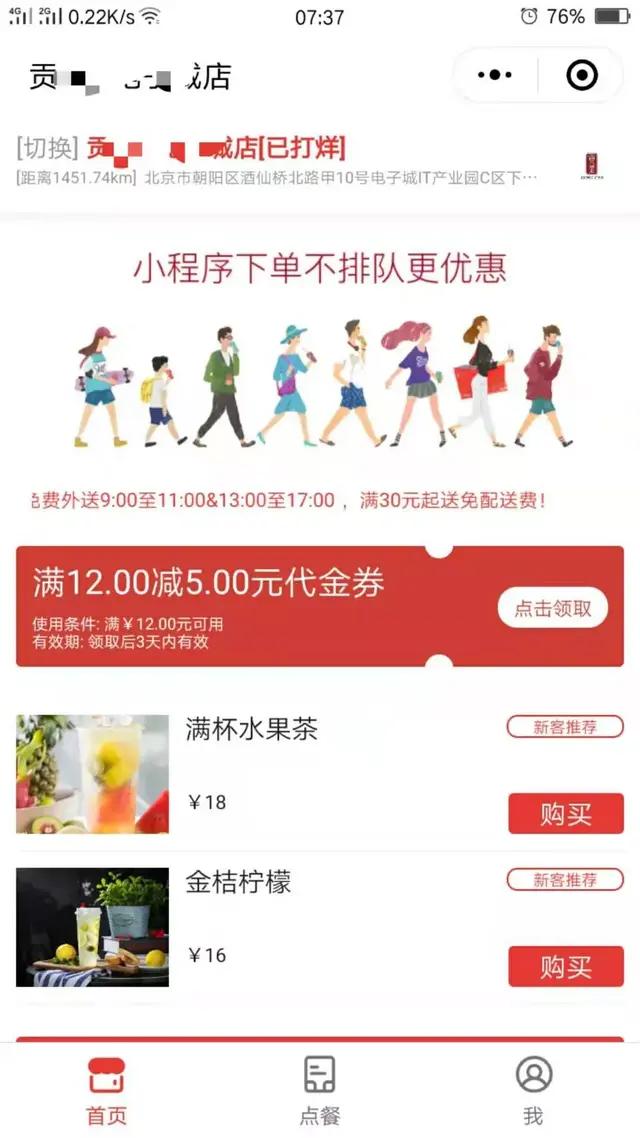Claim the 满12.00减5.00元 coupon via 点击领取
Screen dimensions: 640x1138
point(553,608)
